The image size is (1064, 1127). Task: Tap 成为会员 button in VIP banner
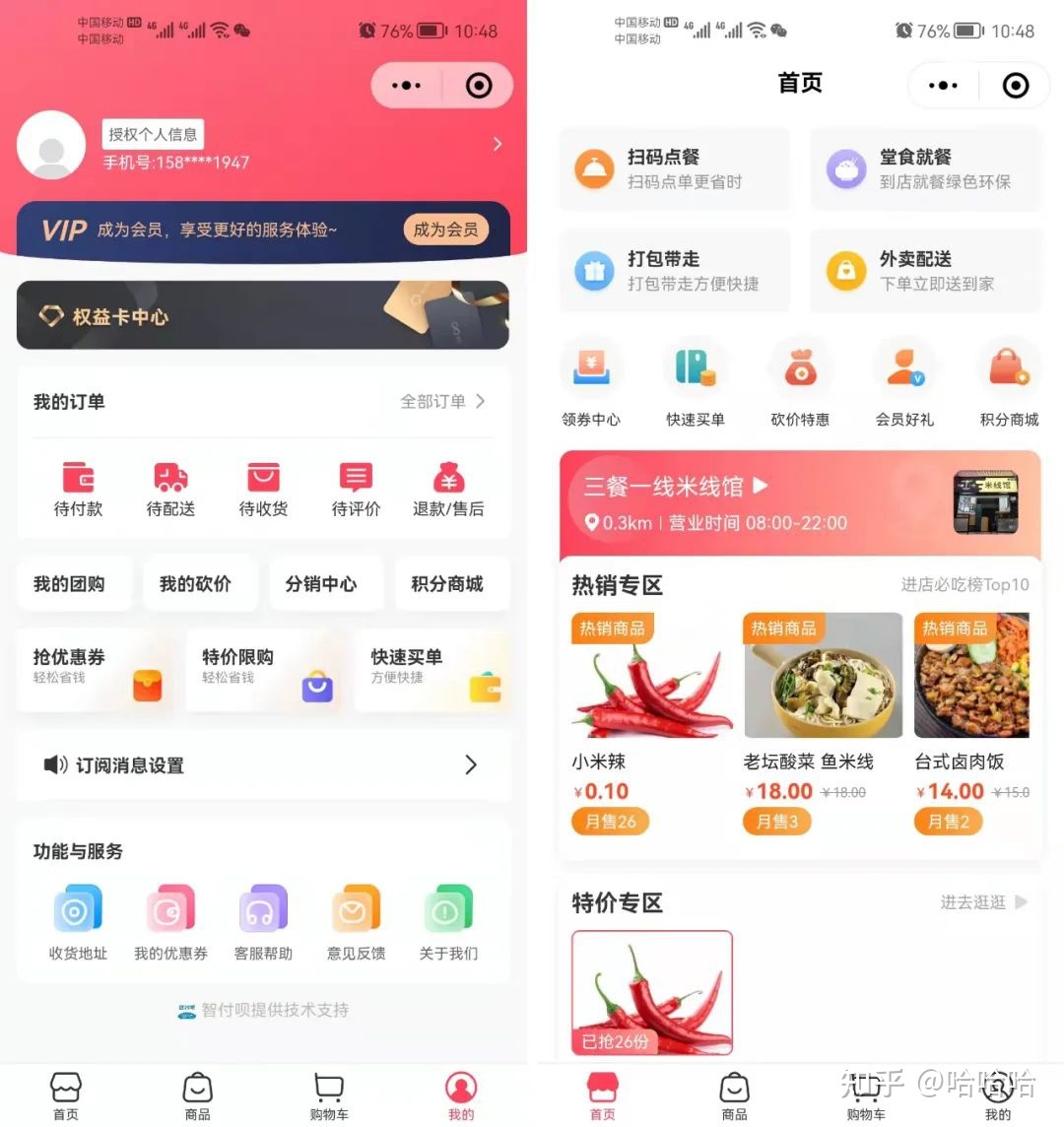[445, 230]
